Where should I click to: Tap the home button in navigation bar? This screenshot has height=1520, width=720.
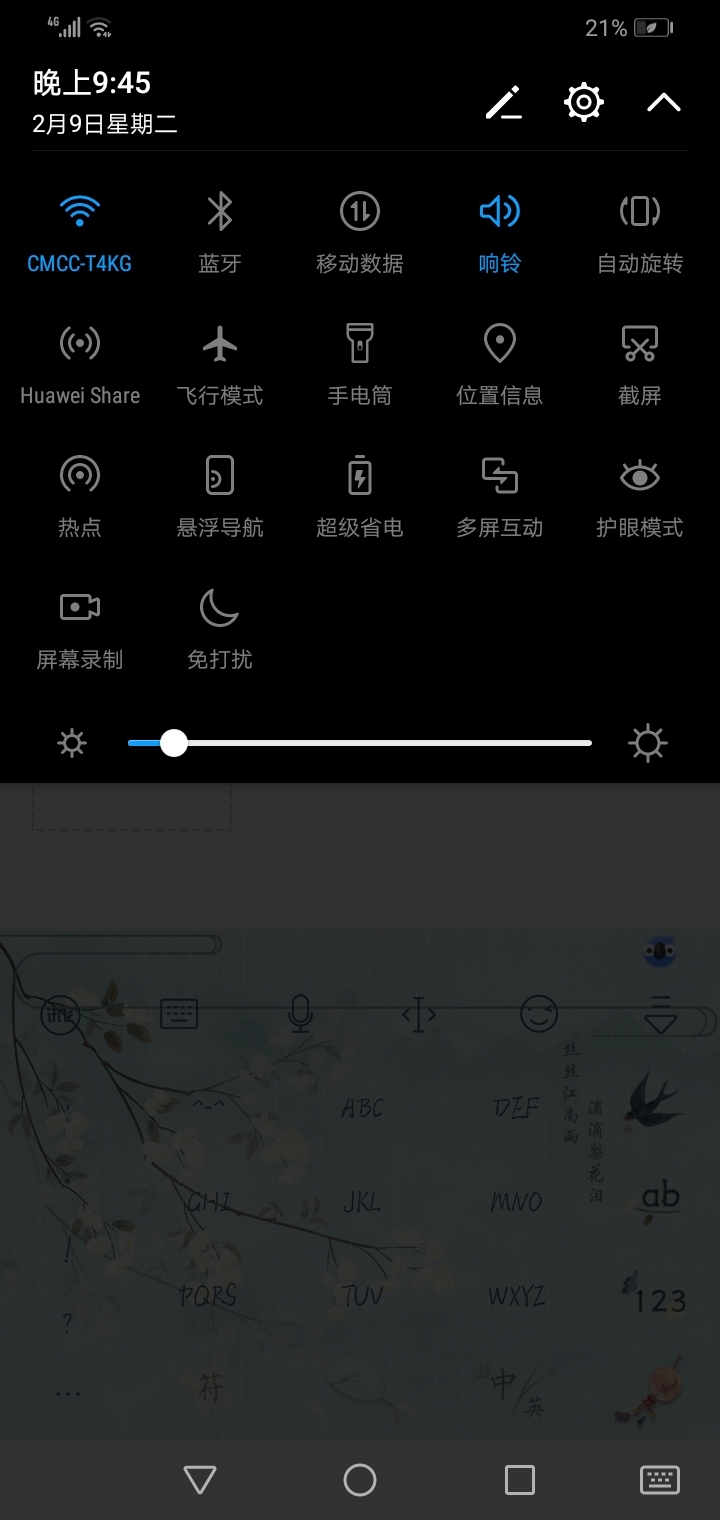tap(360, 1480)
